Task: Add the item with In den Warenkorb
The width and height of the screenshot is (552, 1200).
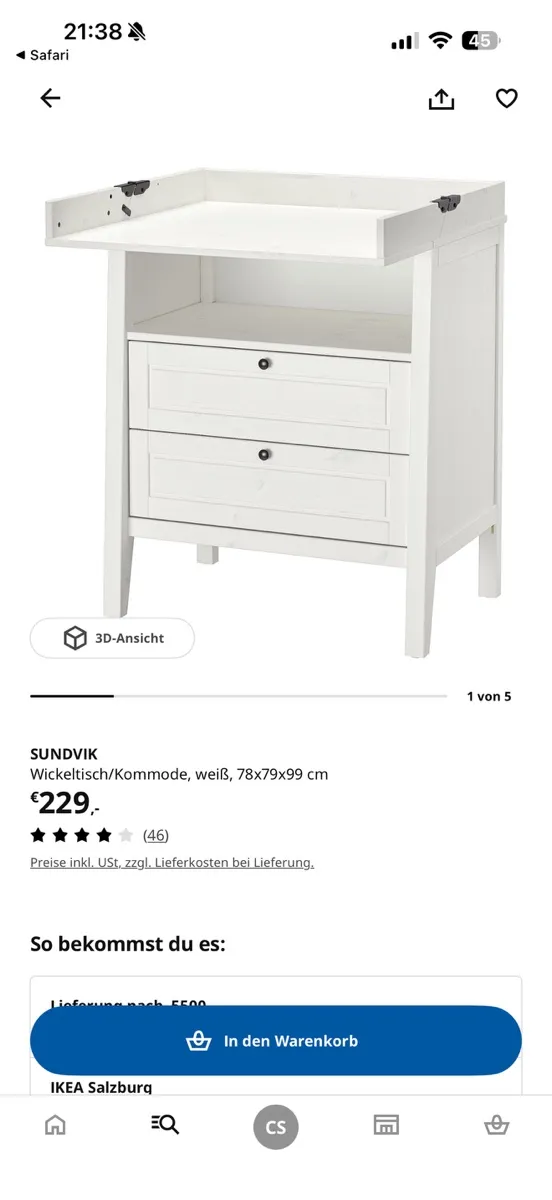Action: coord(276,1041)
